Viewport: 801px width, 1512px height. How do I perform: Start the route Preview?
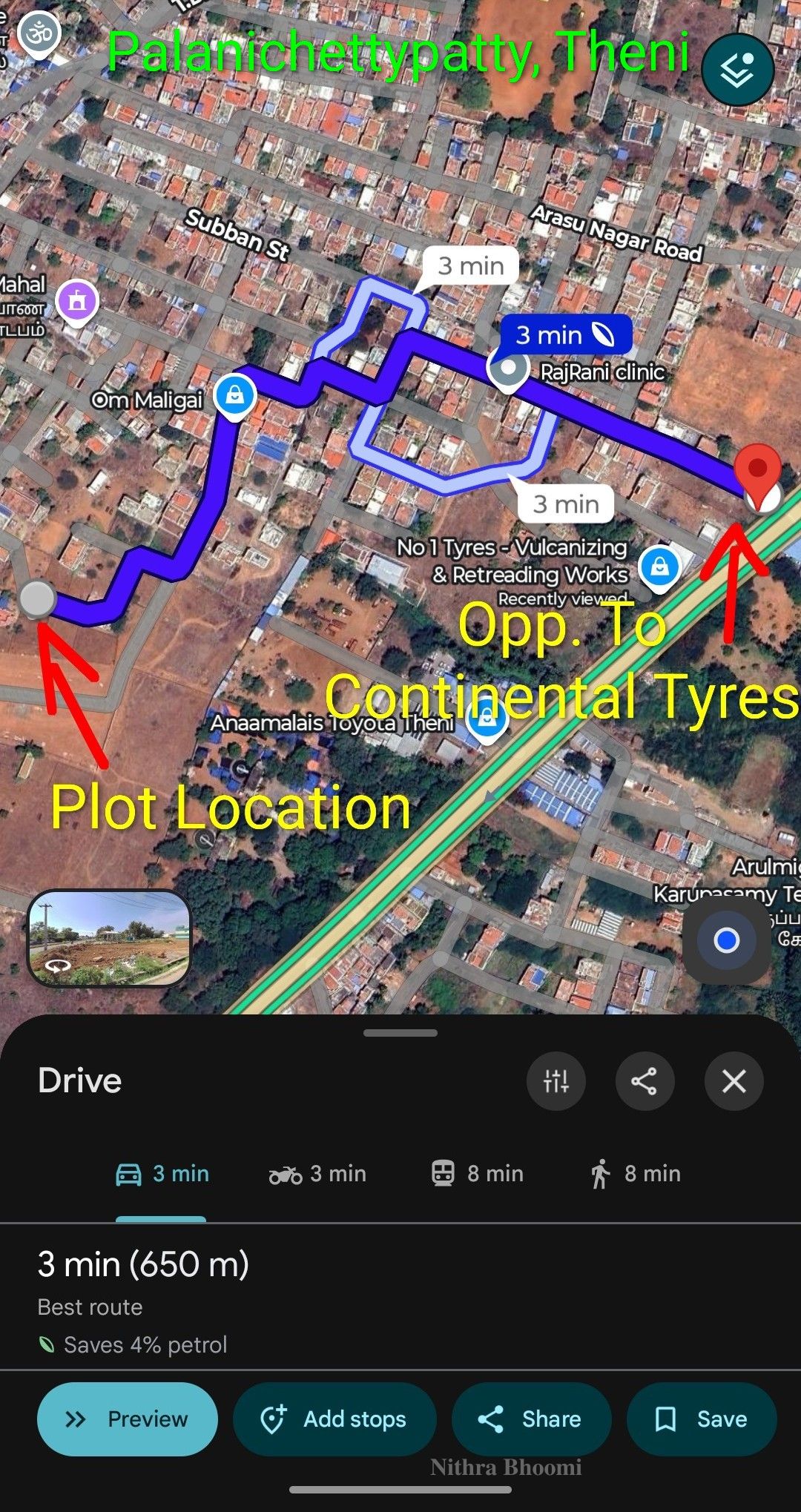[x=128, y=1419]
